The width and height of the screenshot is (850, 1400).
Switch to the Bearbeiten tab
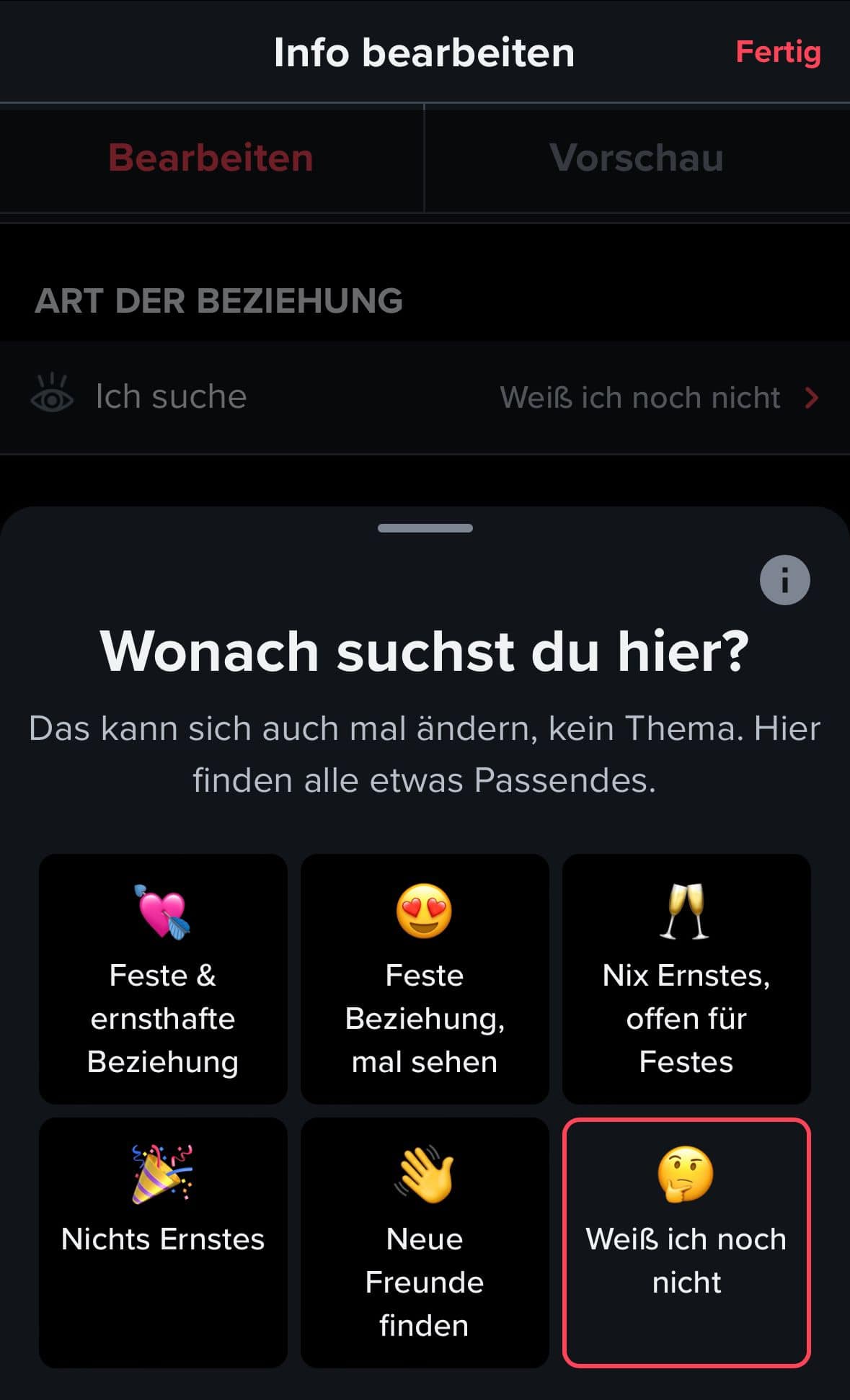[211, 158]
